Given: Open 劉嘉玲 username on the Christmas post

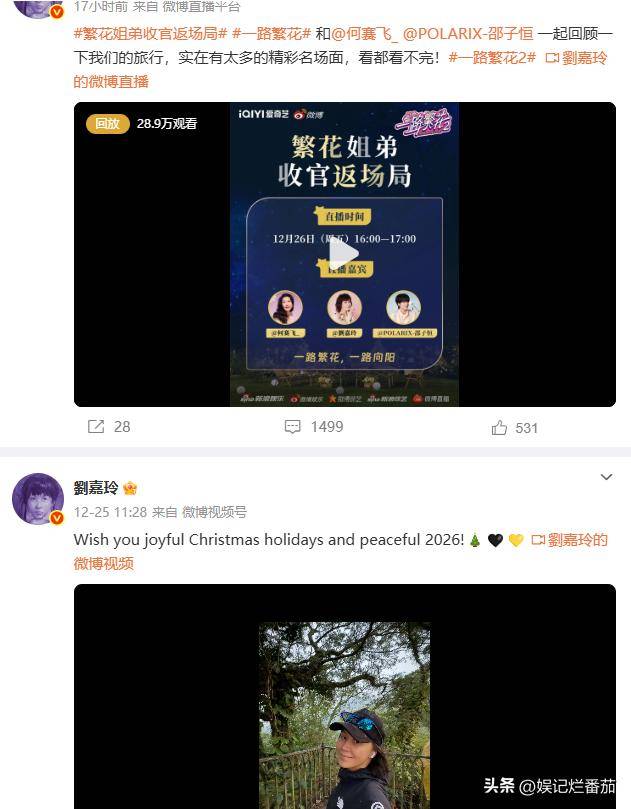Looking at the screenshot, I should 96,488.
